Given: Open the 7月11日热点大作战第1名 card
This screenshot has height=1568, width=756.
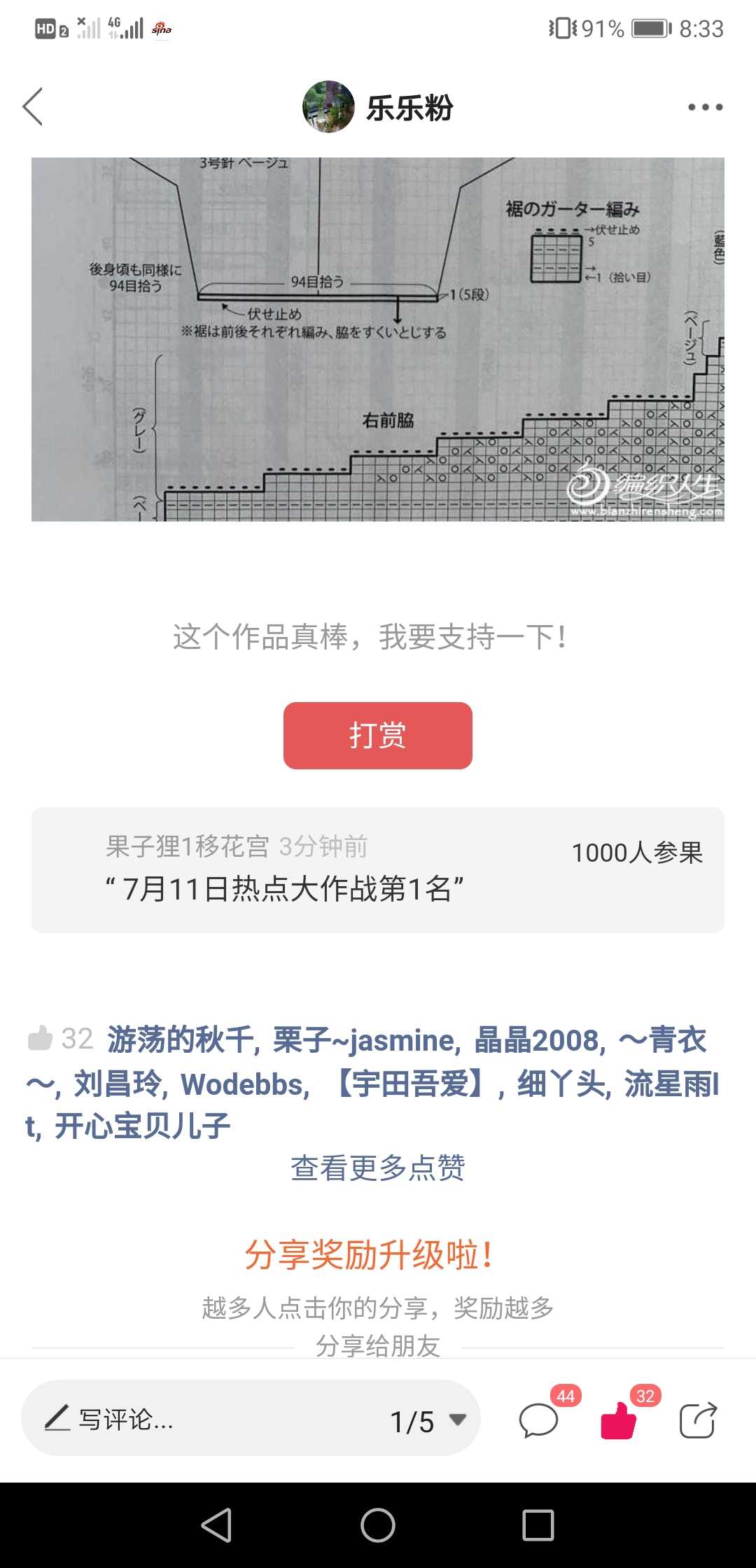Looking at the screenshot, I should 378,870.
